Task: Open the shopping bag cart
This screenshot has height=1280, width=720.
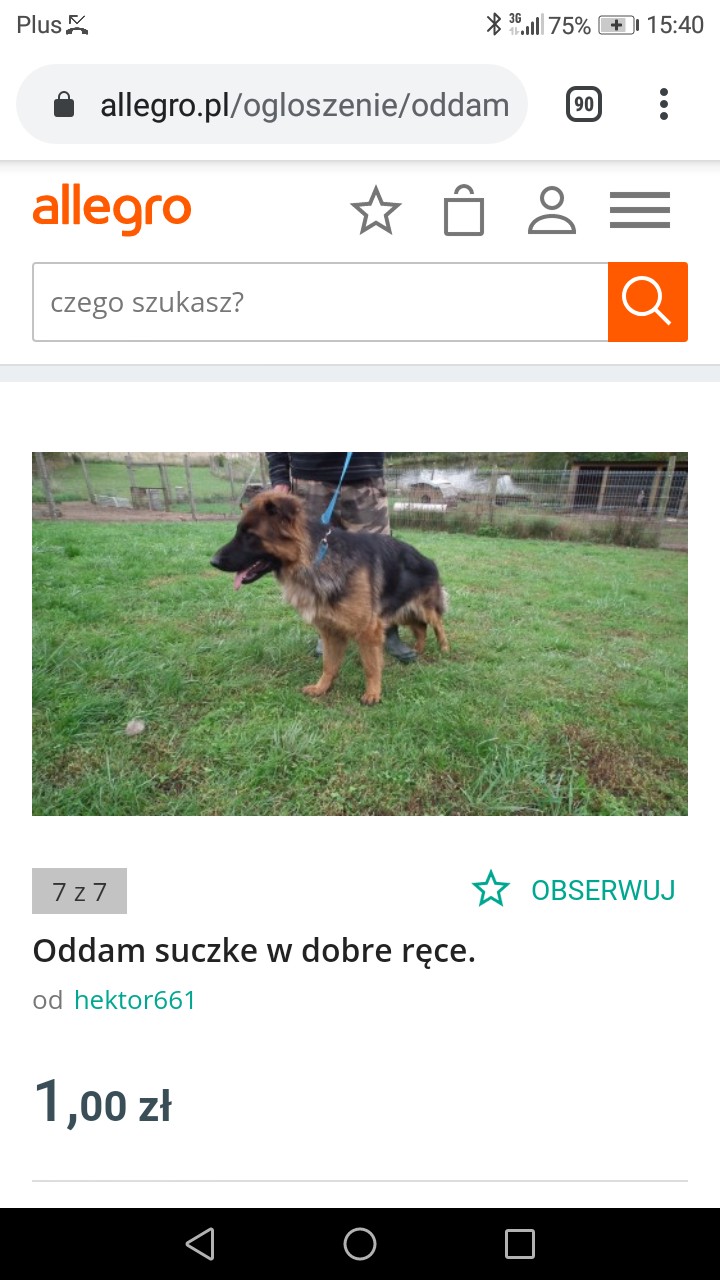Action: click(464, 211)
